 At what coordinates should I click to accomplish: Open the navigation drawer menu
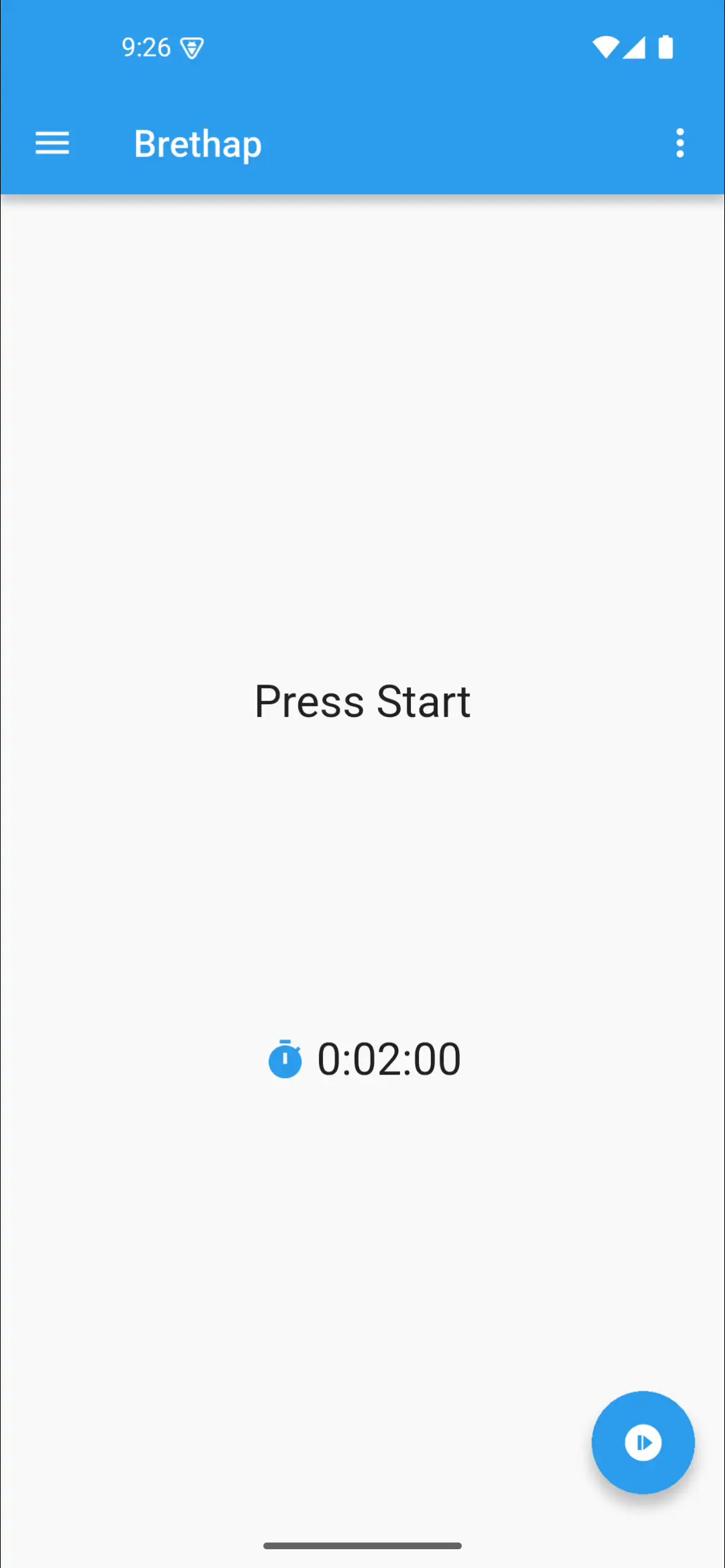click(52, 143)
